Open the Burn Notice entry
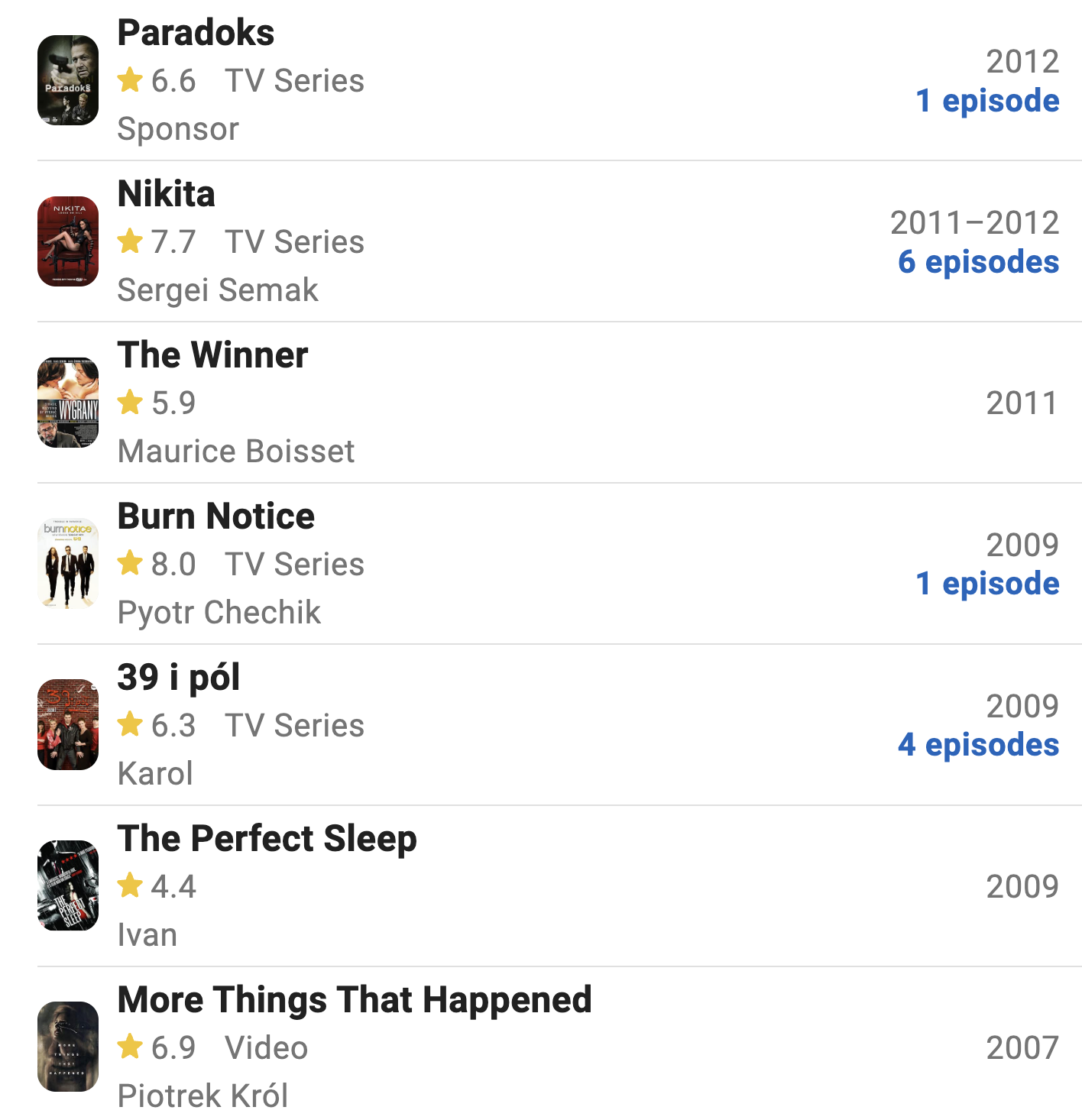1082x1120 pixels. tap(215, 516)
